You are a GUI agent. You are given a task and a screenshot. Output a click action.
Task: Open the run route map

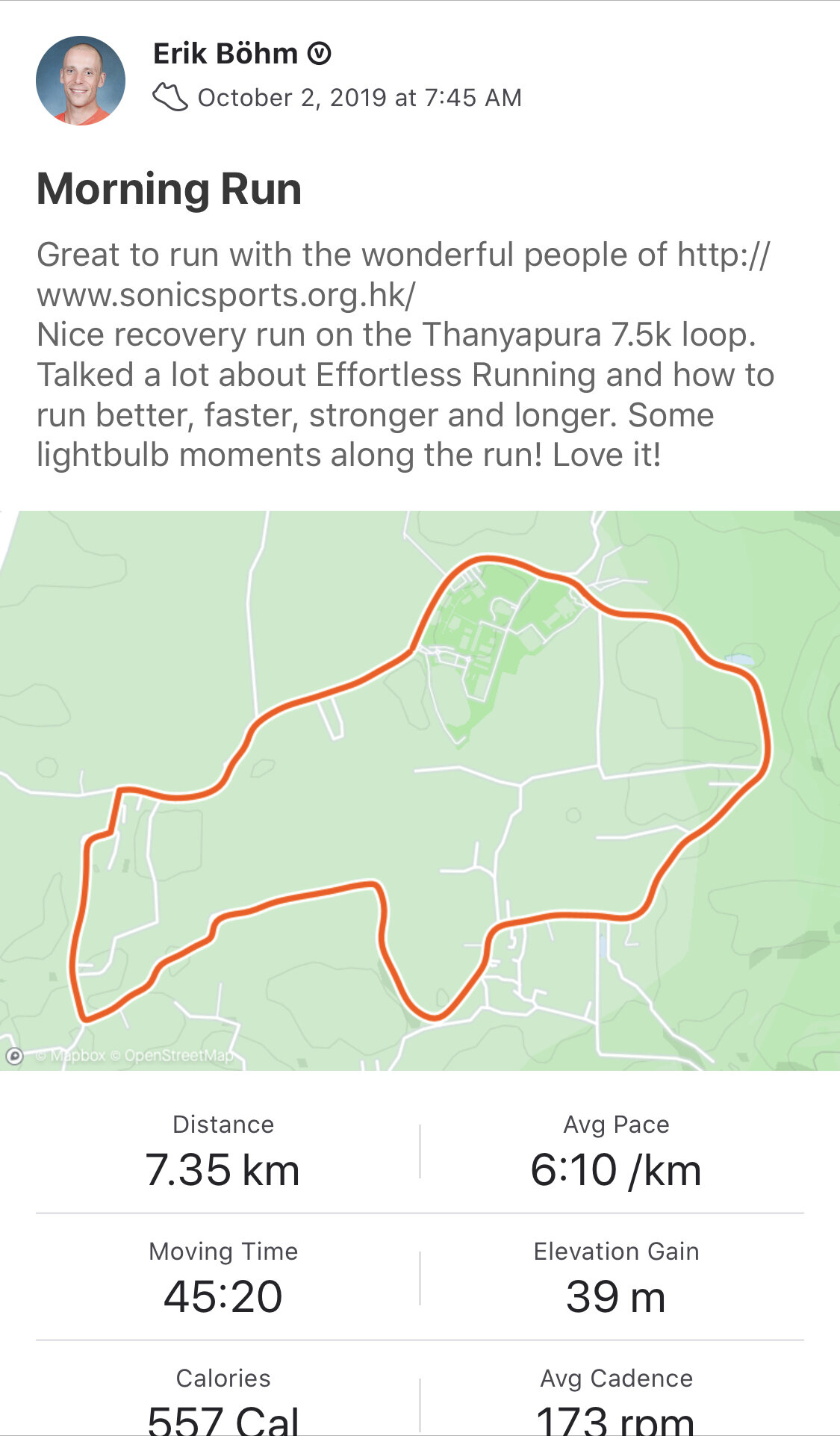(x=420, y=790)
